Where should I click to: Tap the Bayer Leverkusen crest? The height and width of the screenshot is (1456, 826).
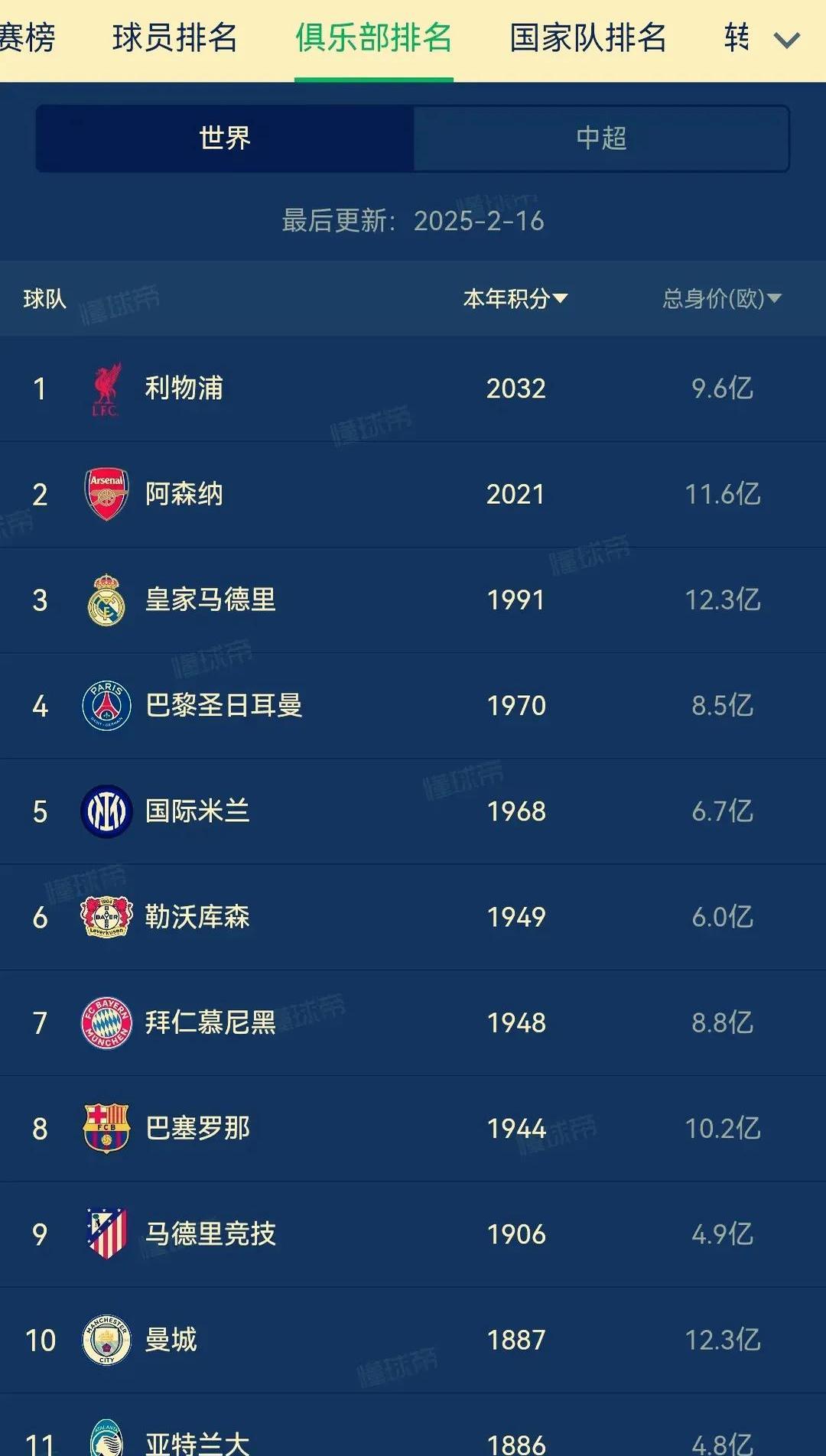[107, 917]
